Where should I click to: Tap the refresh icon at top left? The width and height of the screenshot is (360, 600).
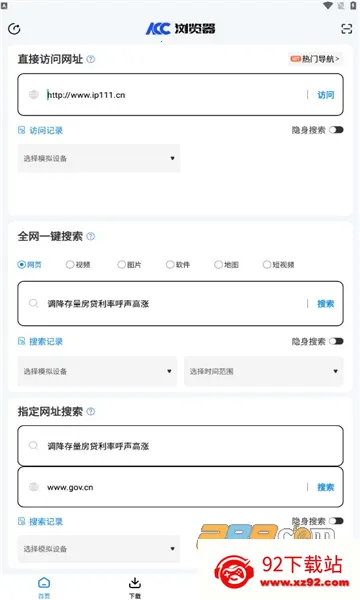14,29
